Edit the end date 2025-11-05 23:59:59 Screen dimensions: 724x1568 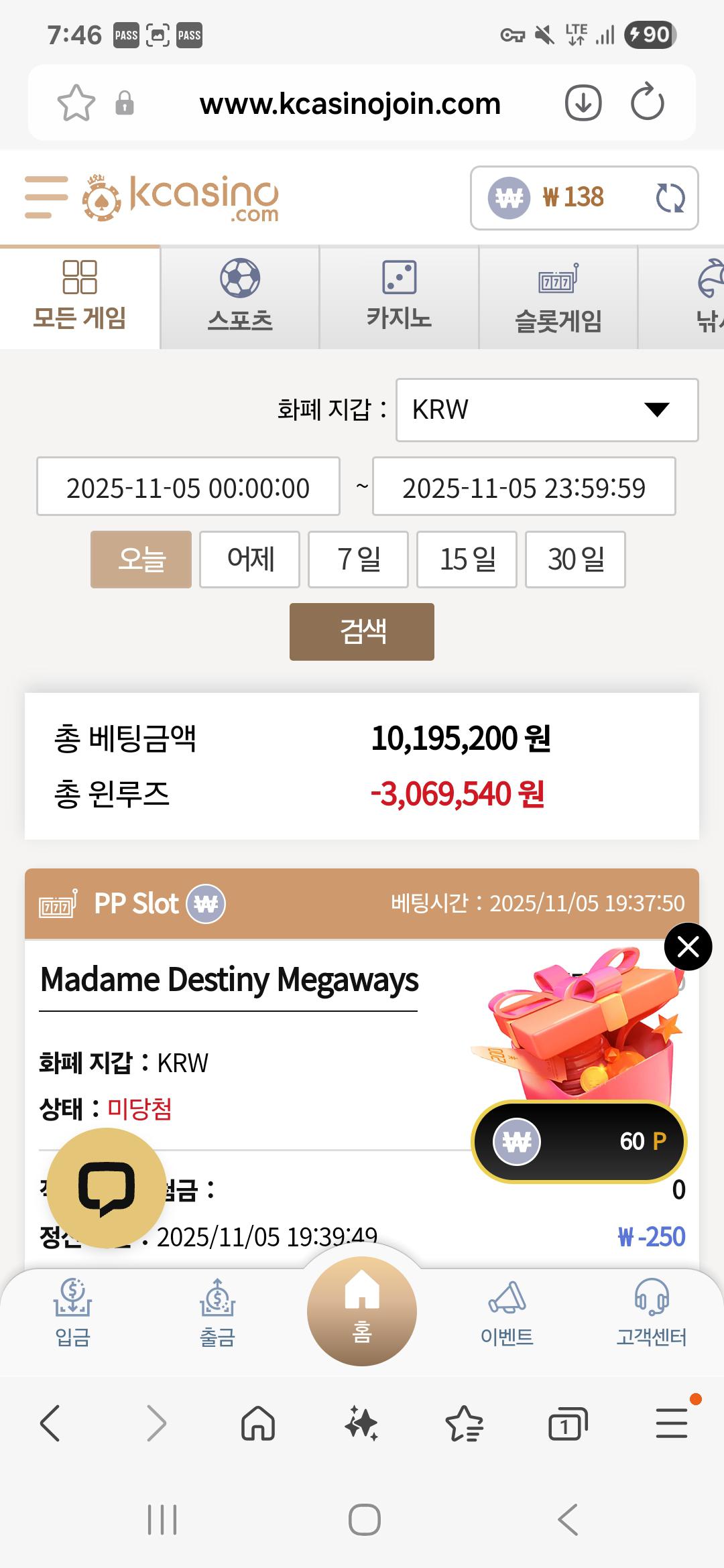(524, 487)
